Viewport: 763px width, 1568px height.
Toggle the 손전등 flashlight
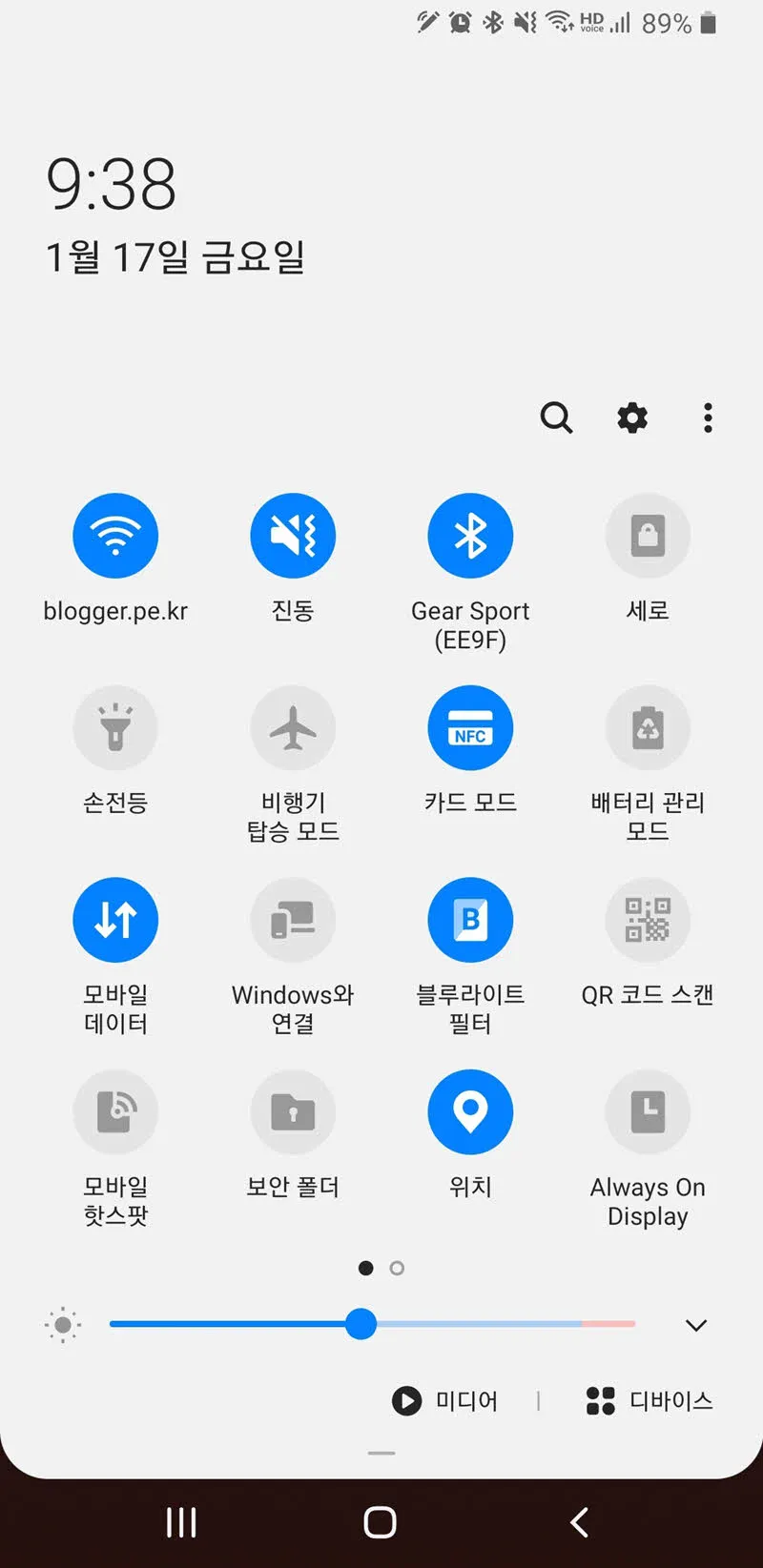115,726
